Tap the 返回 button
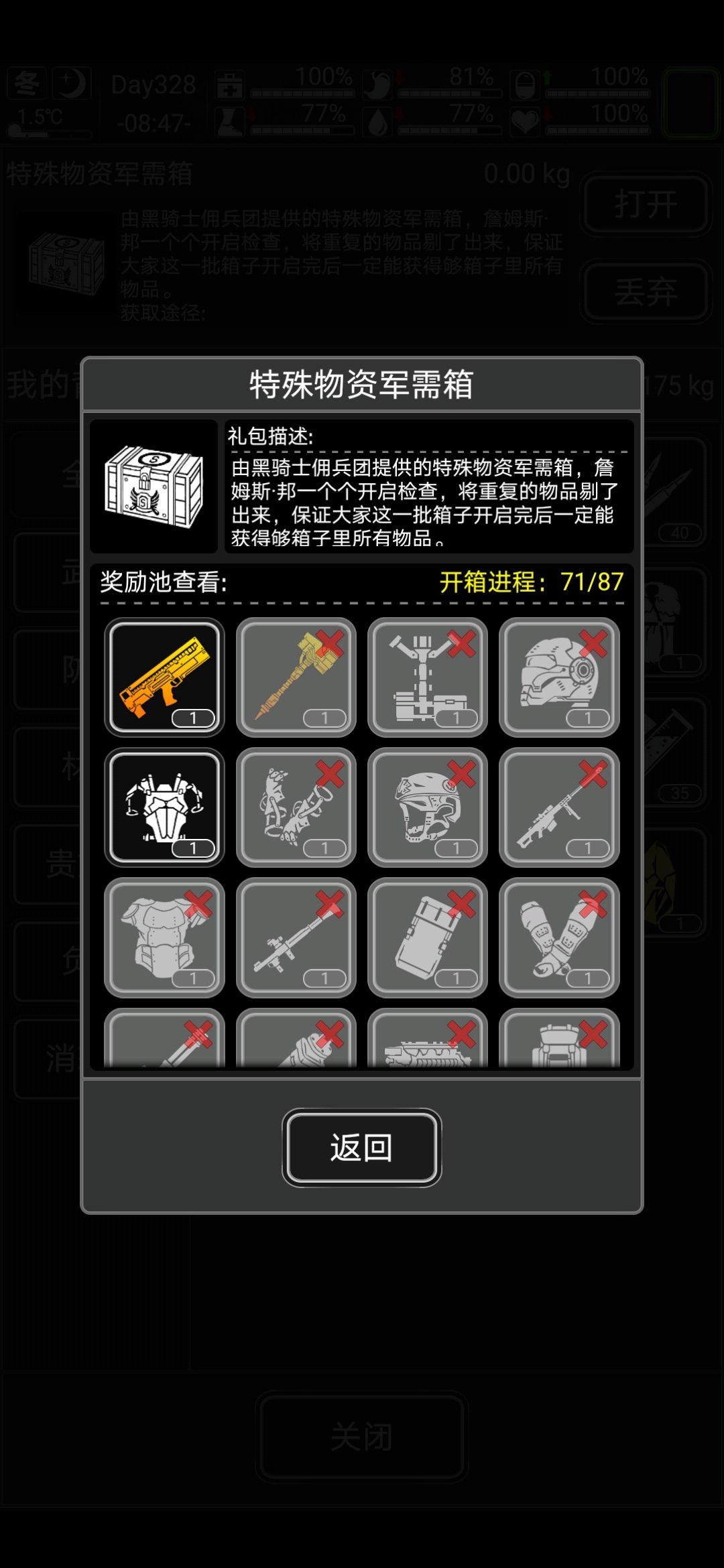 point(361,1147)
